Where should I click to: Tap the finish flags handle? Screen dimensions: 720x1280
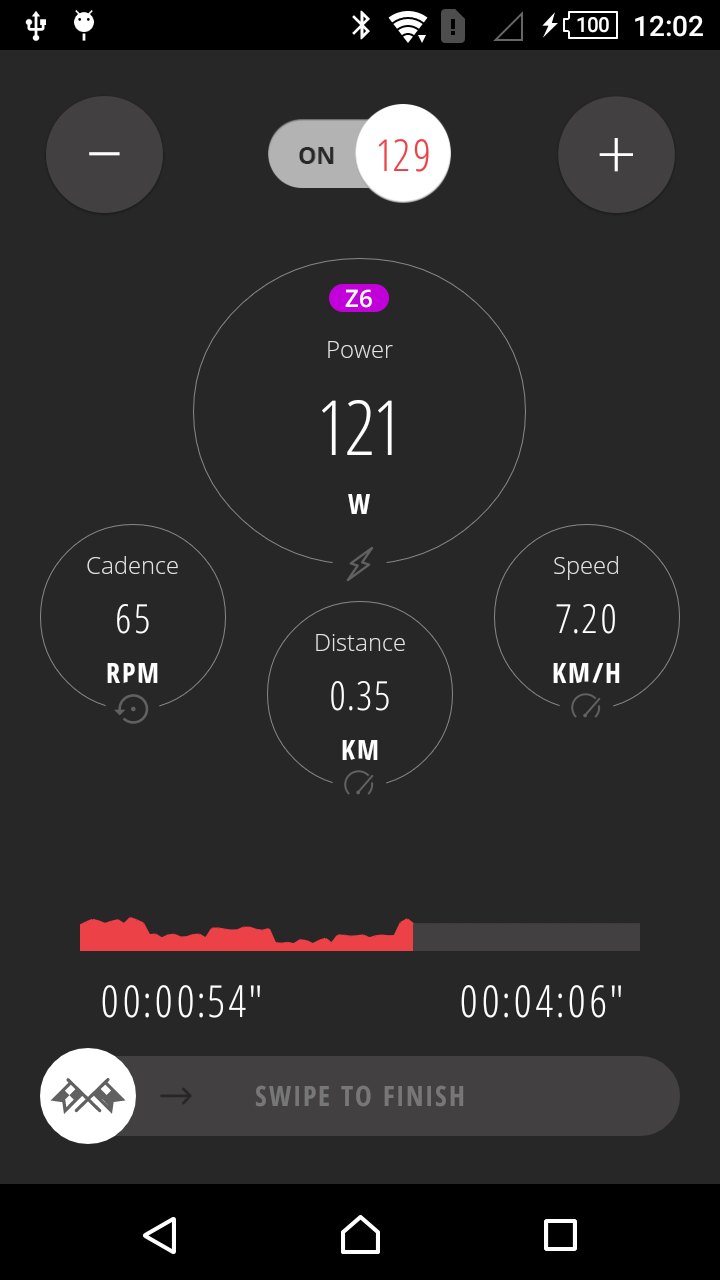click(88, 1096)
